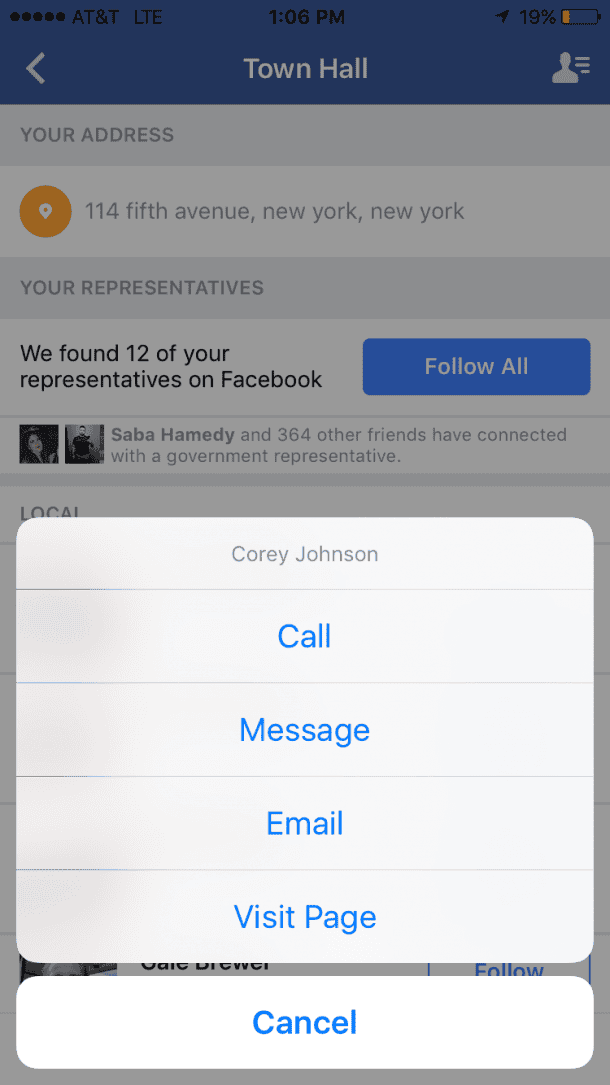
Task: Choose Email from the action sheet
Action: click(x=304, y=823)
